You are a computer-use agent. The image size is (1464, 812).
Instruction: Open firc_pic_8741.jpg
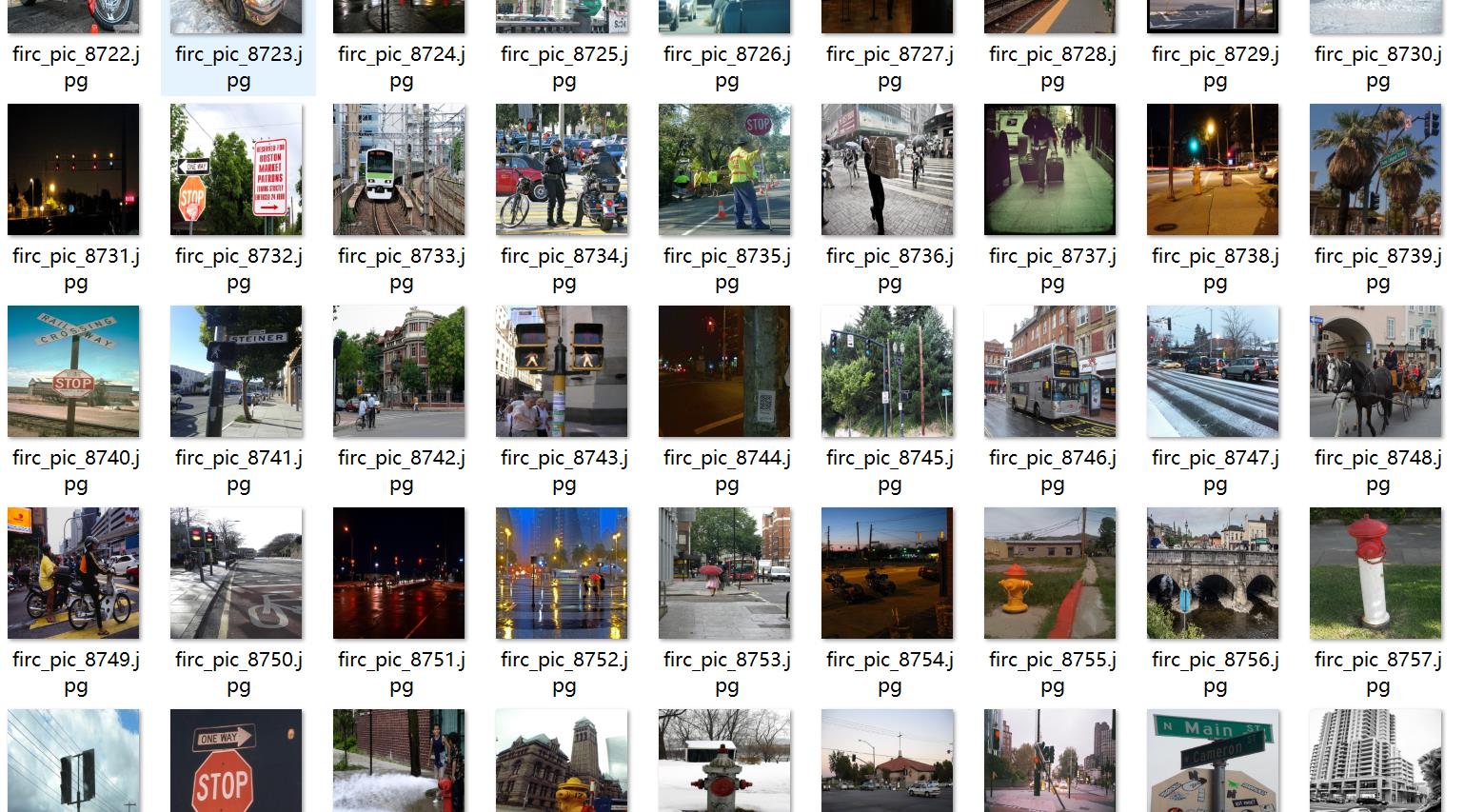[x=236, y=371]
